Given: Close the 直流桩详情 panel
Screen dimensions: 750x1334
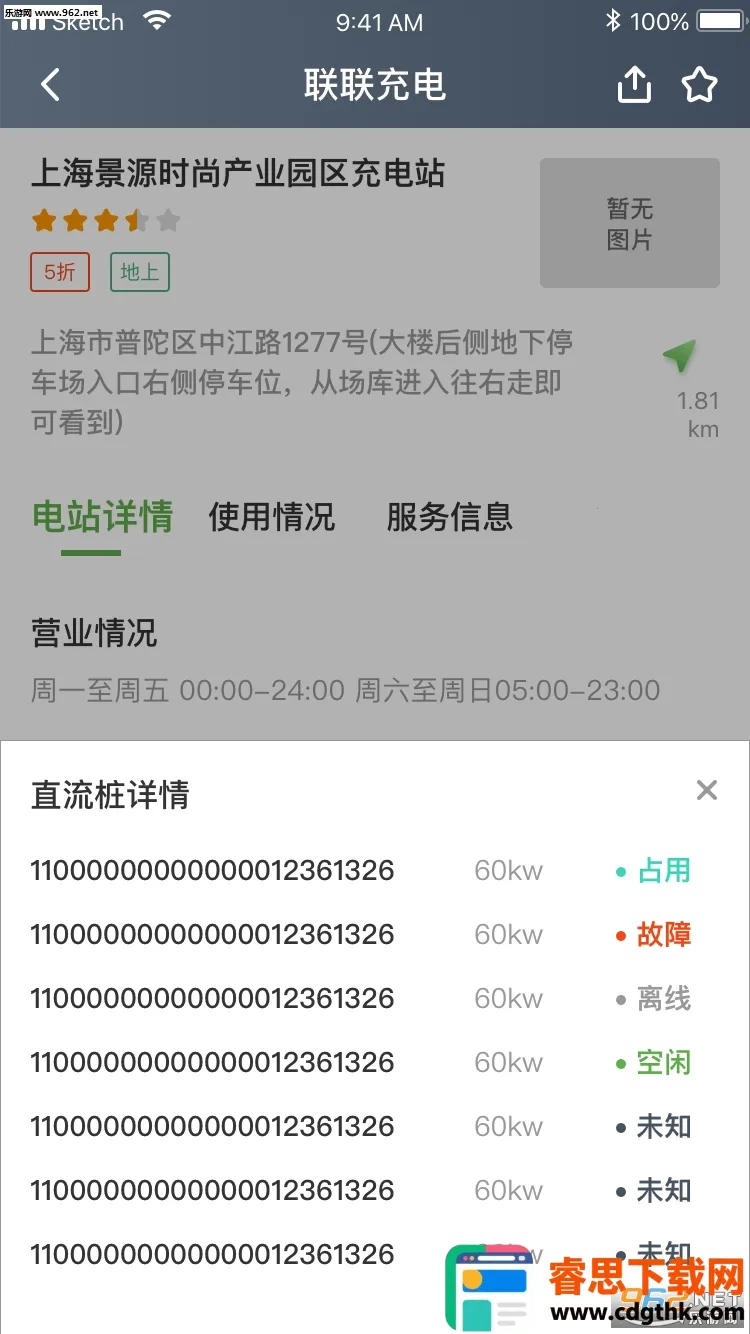Looking at the screenshot, I should [x=707, y=790].
